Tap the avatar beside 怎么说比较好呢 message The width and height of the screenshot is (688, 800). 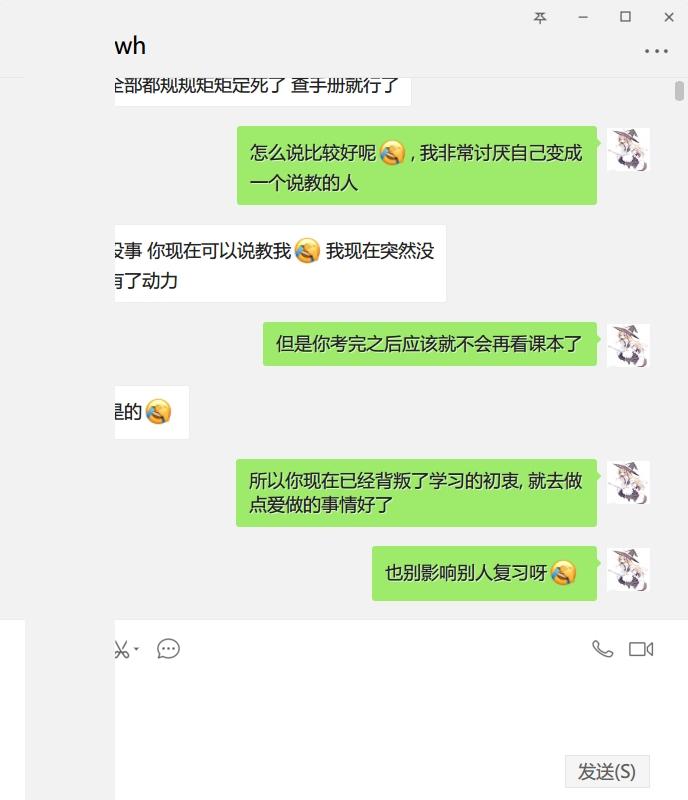point(629,149)
